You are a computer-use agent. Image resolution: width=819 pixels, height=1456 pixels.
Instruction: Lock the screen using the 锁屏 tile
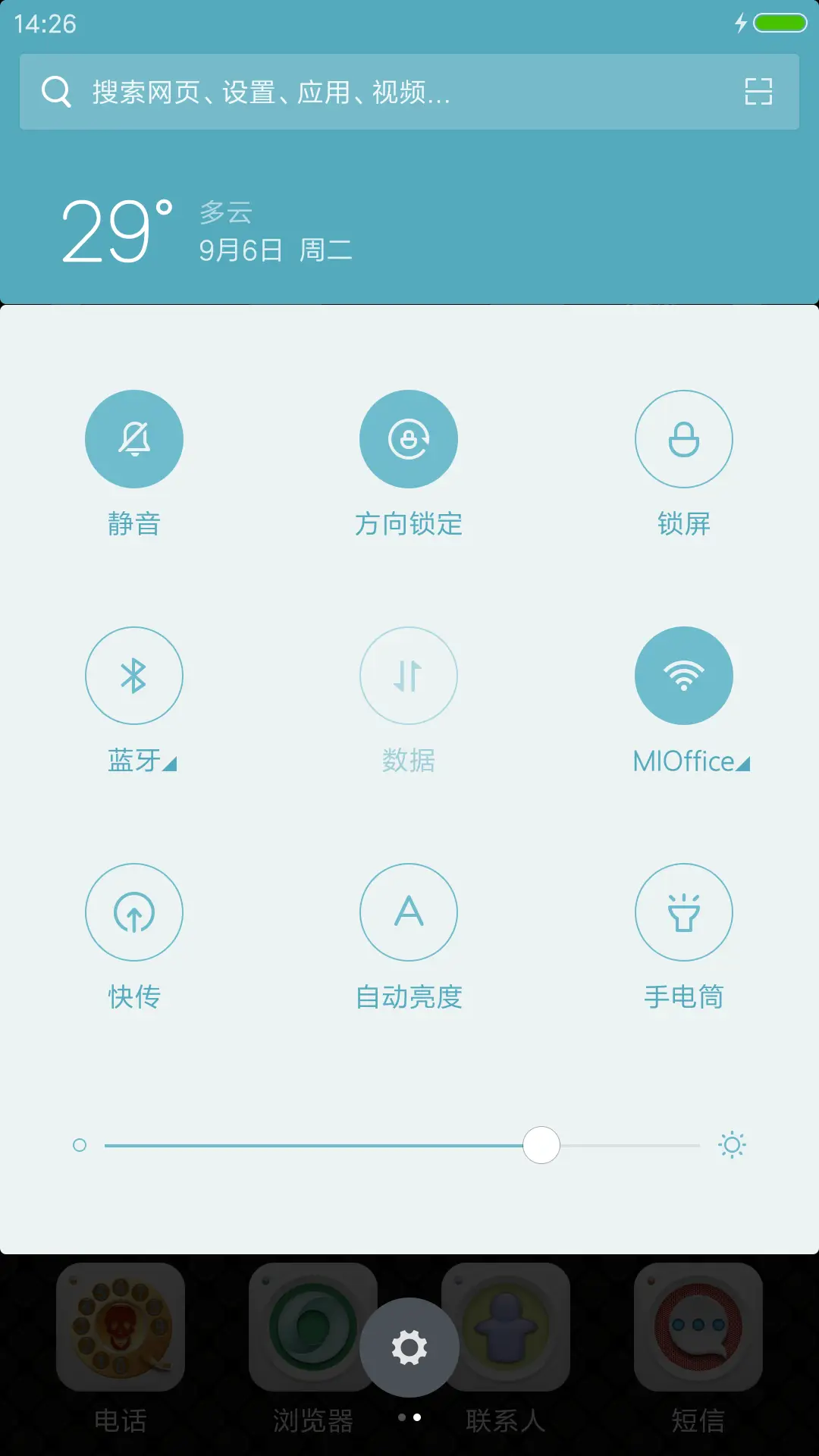(x=683, y=438)
